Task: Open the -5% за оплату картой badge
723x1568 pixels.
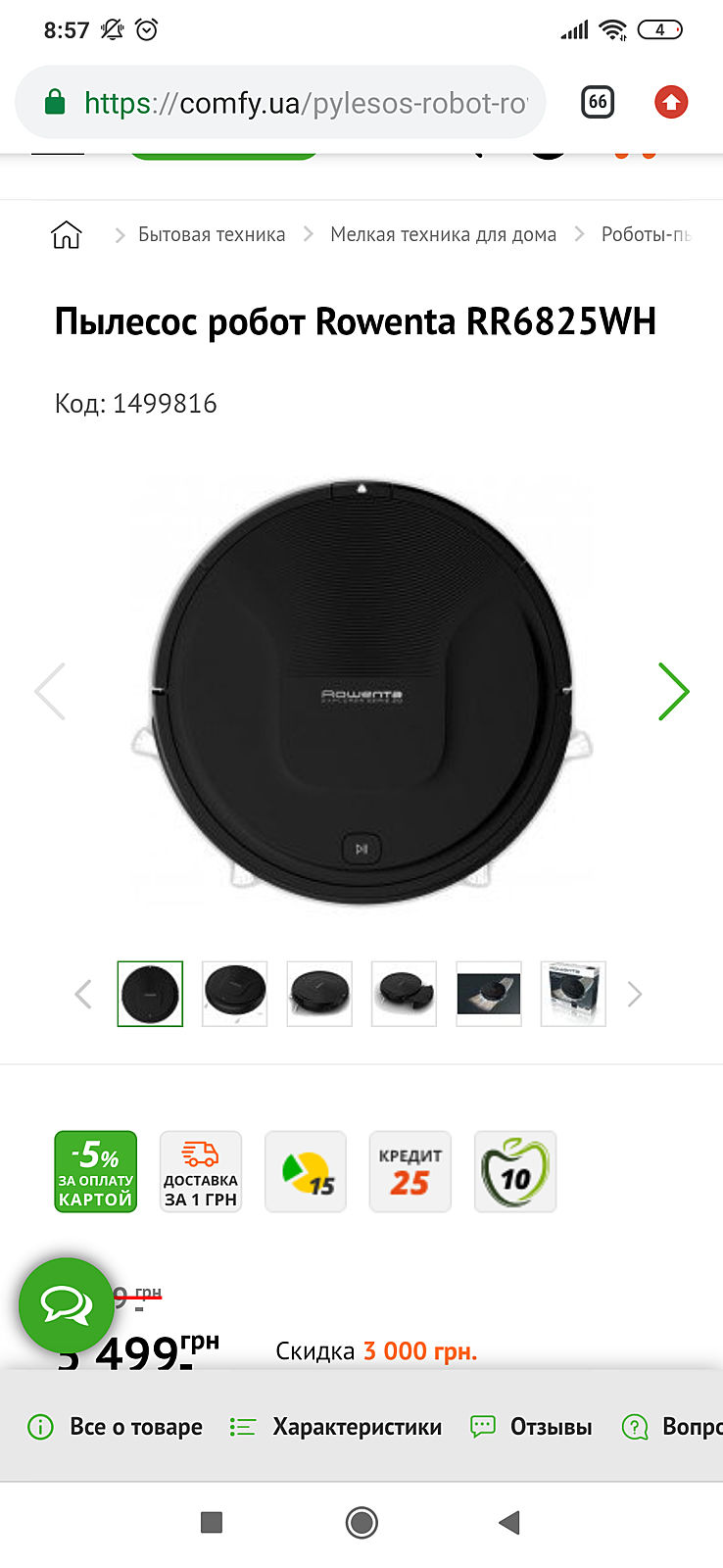Action: [x=95, y=1172]
